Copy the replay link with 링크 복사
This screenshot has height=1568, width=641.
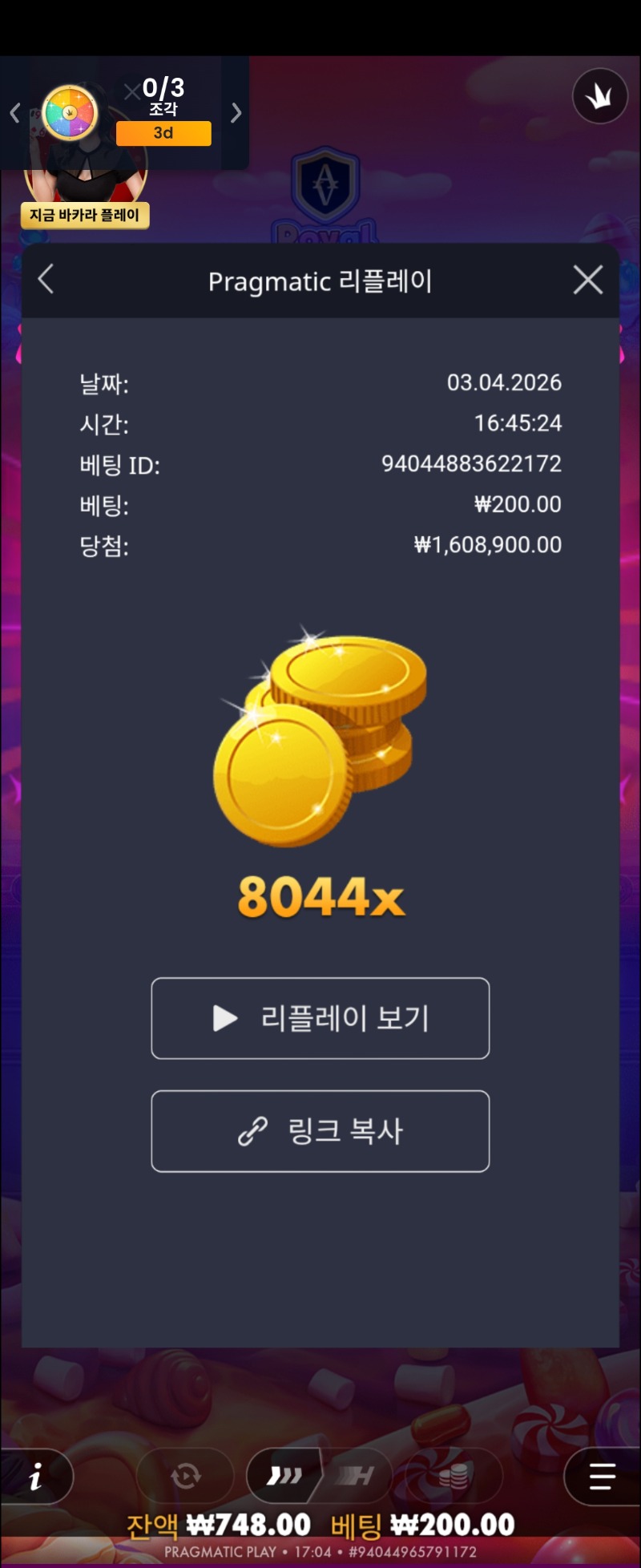tap(320, 1131)
